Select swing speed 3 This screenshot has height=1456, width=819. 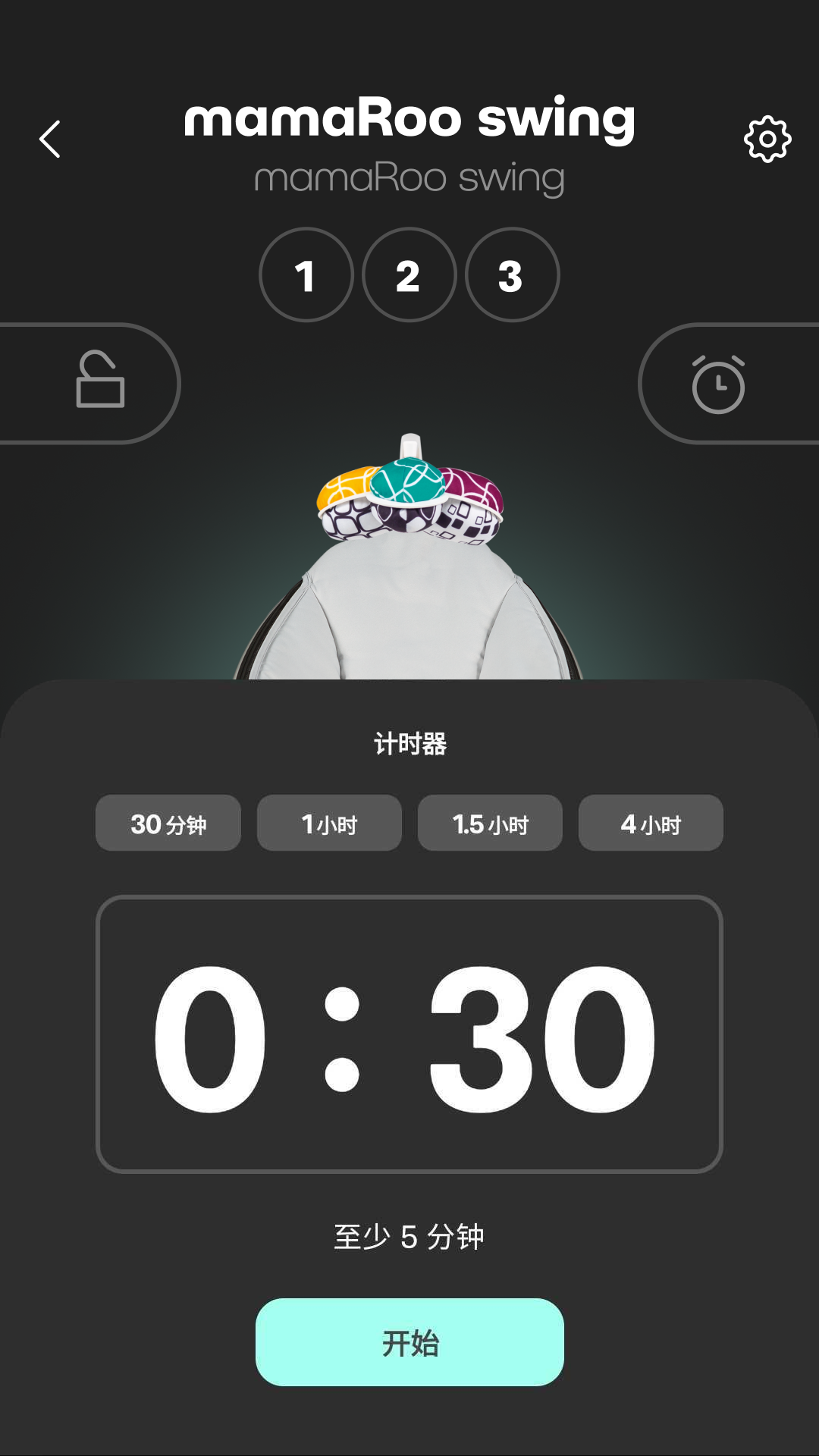click(x=513, y=276)
